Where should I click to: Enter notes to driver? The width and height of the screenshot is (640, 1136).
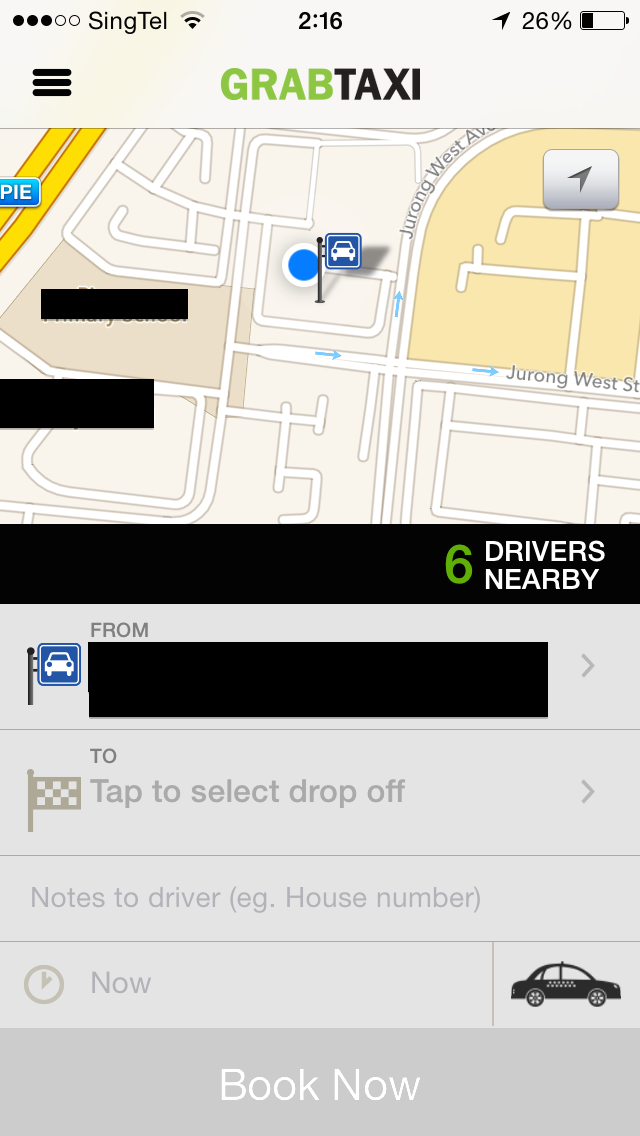point(320,898)
